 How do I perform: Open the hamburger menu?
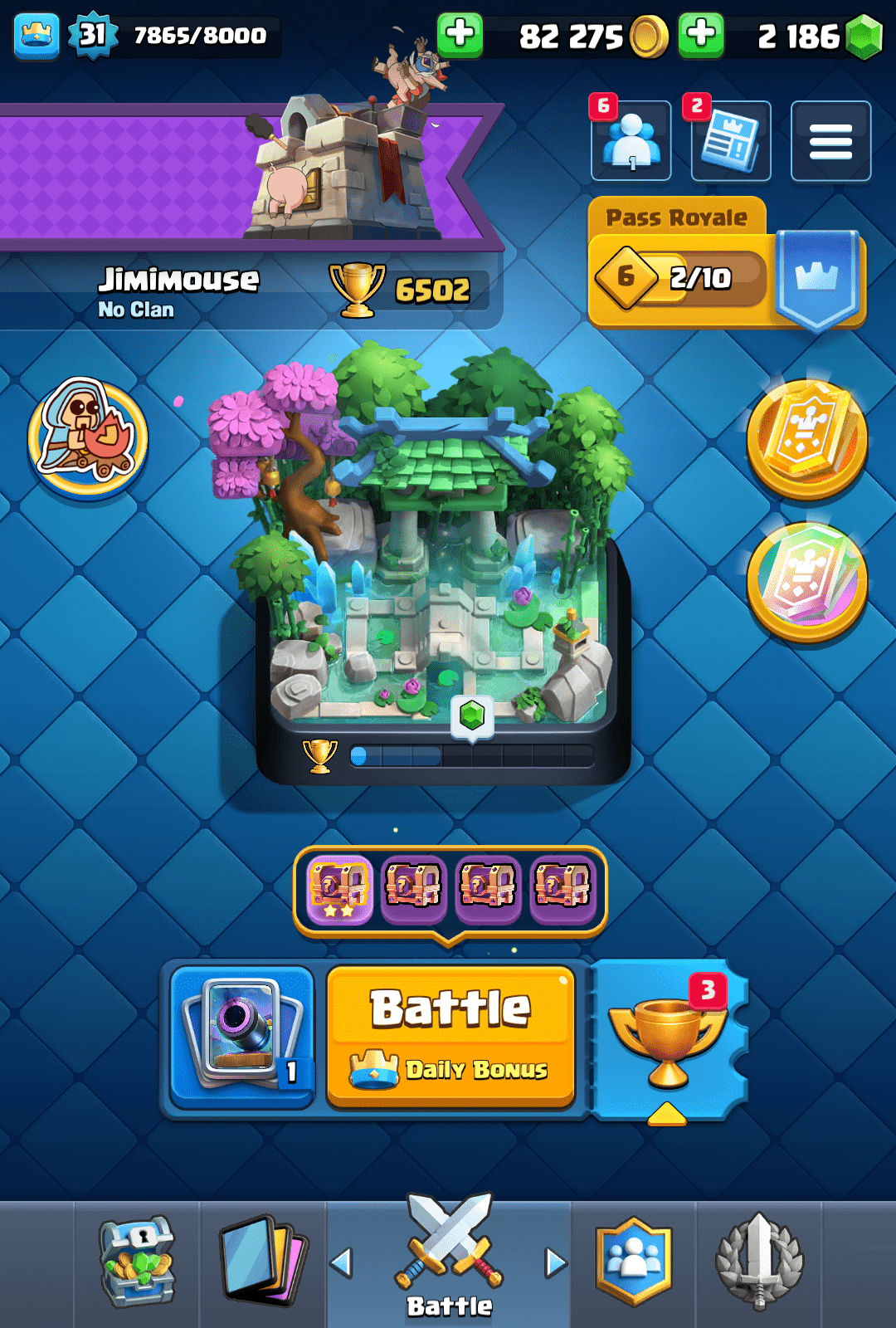pyautogui.click(x=831, y=141)
